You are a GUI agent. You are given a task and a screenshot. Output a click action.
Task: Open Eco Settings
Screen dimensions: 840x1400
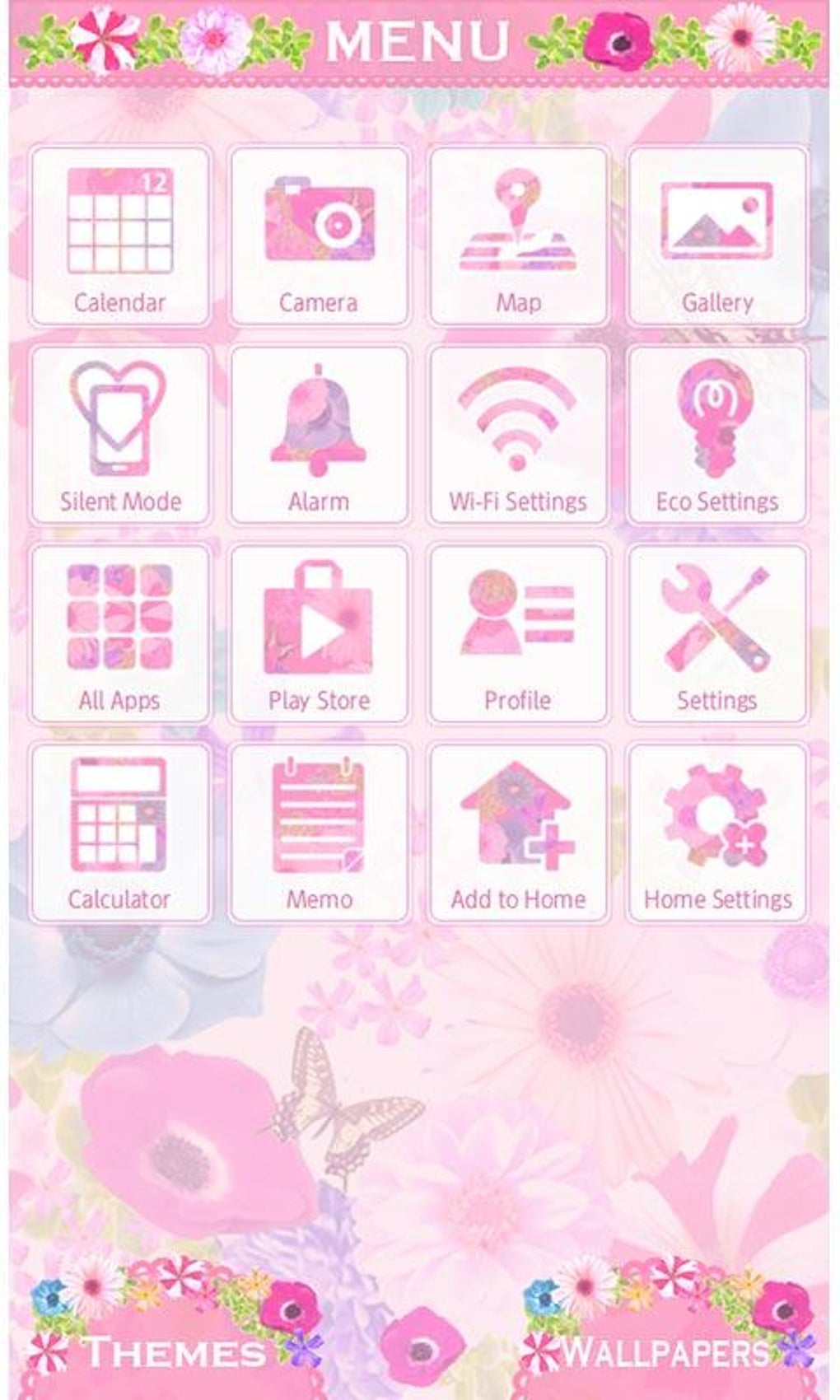coord(717,435)
